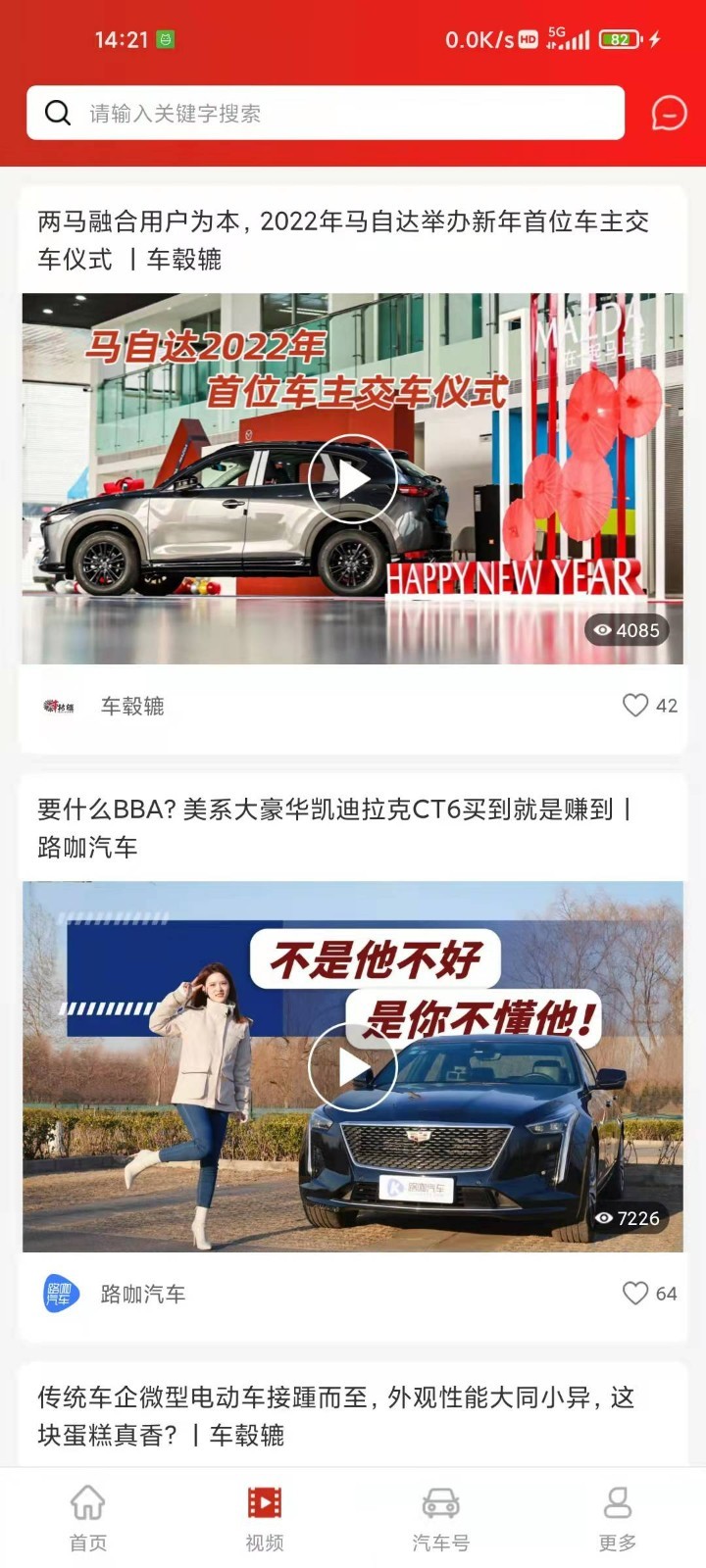The image size is (706, 1568).
Task: Open the messages chat bubble icon
Action: pos(669,114)
